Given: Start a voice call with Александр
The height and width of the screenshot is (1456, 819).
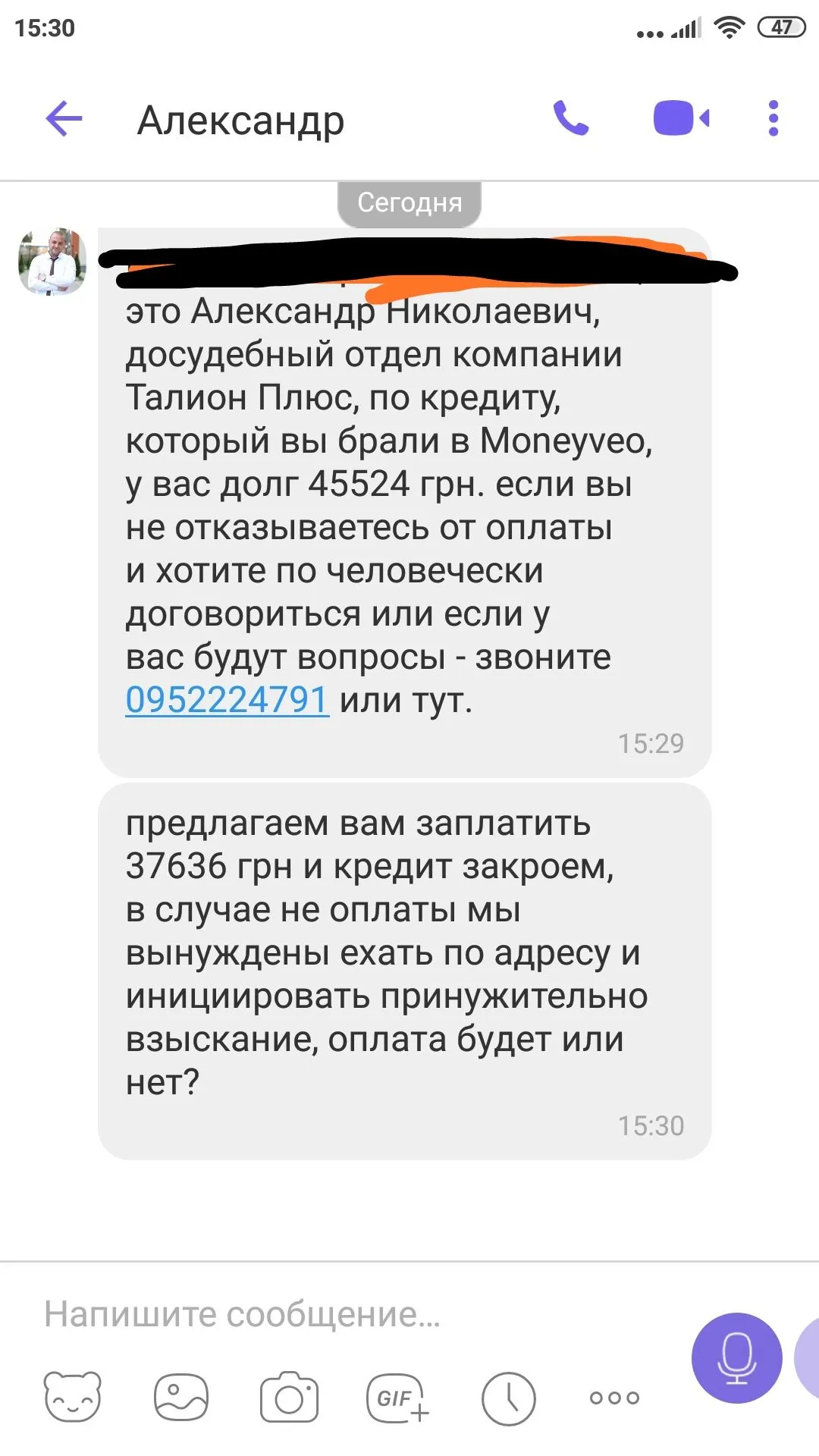Looking at the screenshot, I should pos(571,119).
